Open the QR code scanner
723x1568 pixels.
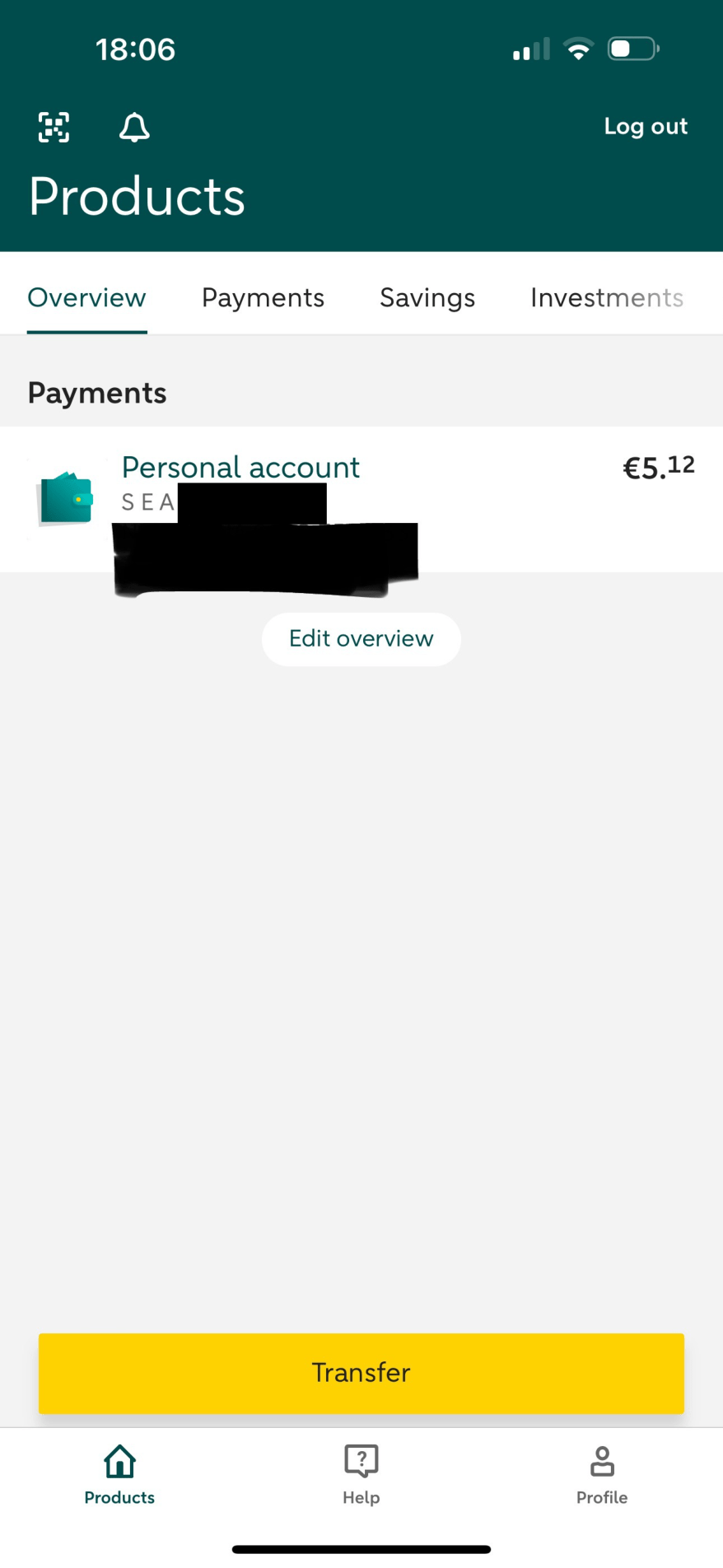point(54,127)
